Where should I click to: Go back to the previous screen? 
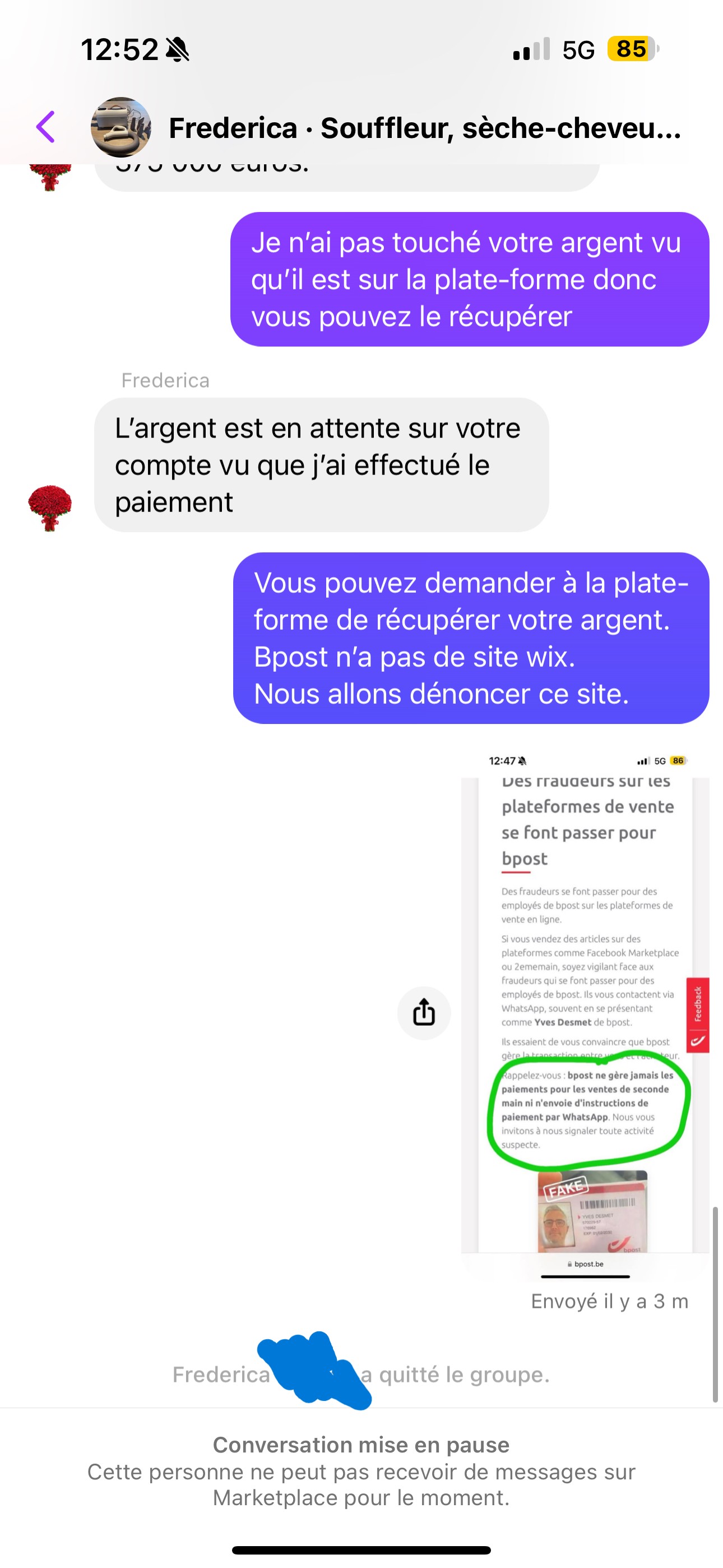pyautogui.click(x=45, y=127)
